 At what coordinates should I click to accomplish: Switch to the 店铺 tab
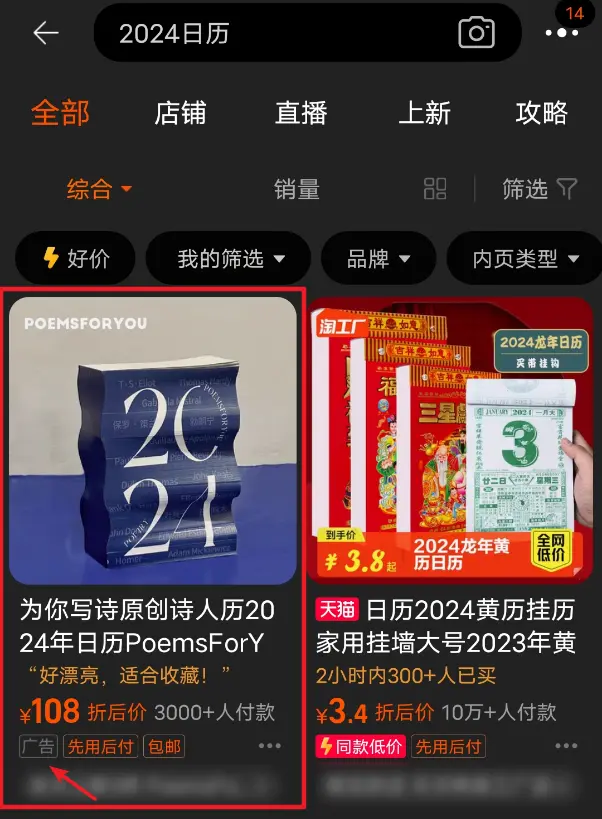[x=180, y=112]
